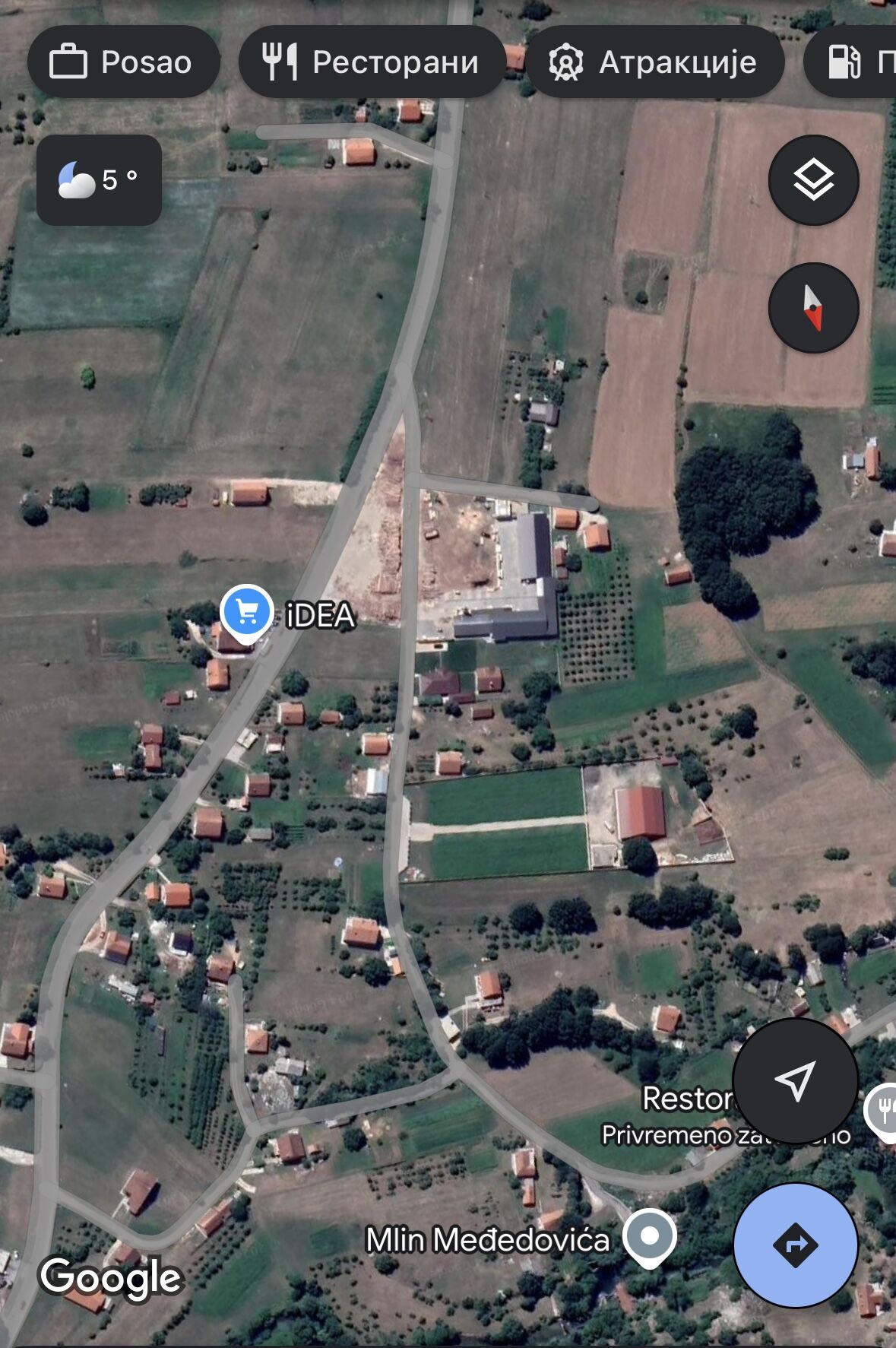
Task: Open the Mlin Međedovića place pin
Action: point(649,1237)
